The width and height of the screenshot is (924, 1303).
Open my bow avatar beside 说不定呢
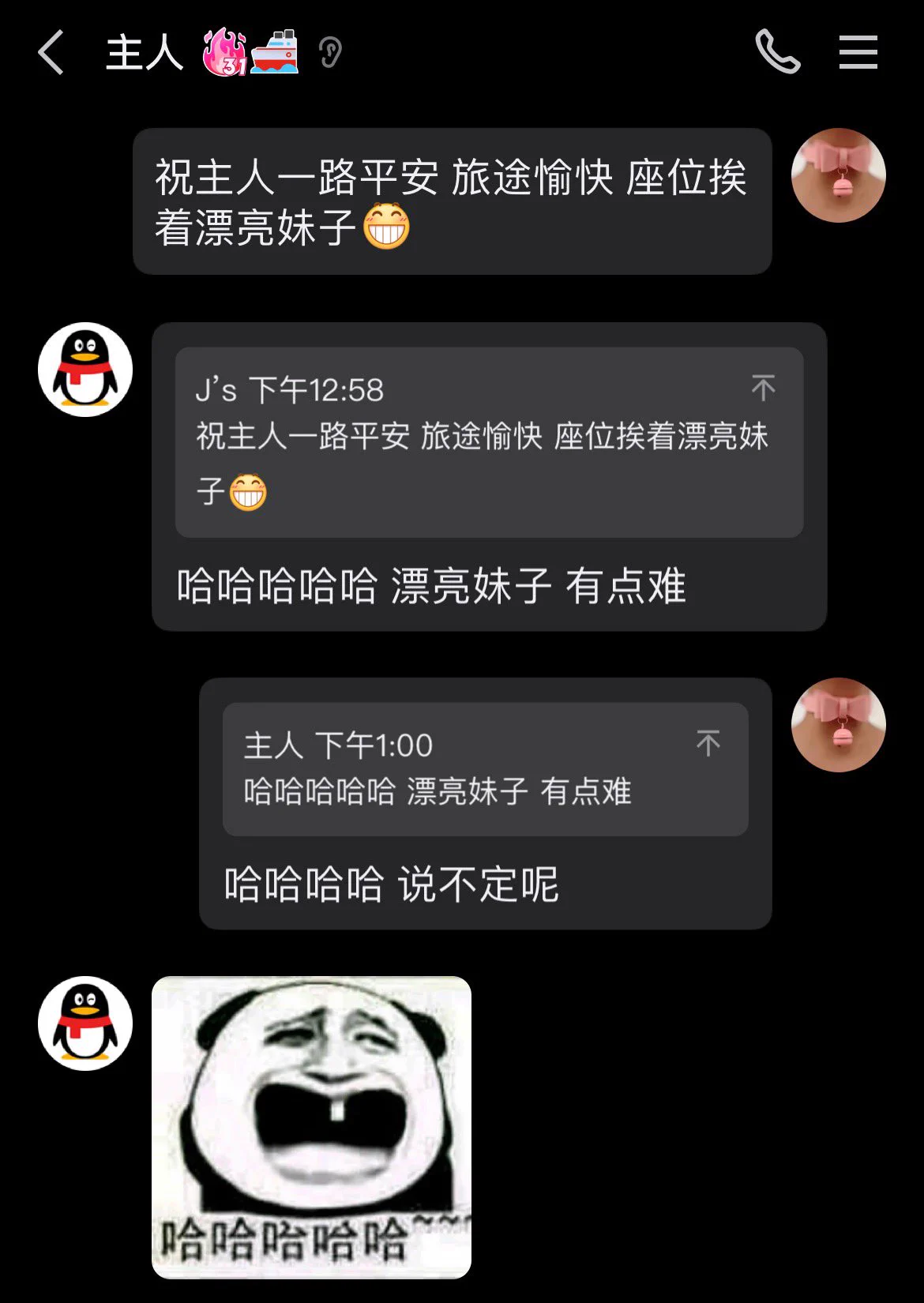click(x=838, y=725)
